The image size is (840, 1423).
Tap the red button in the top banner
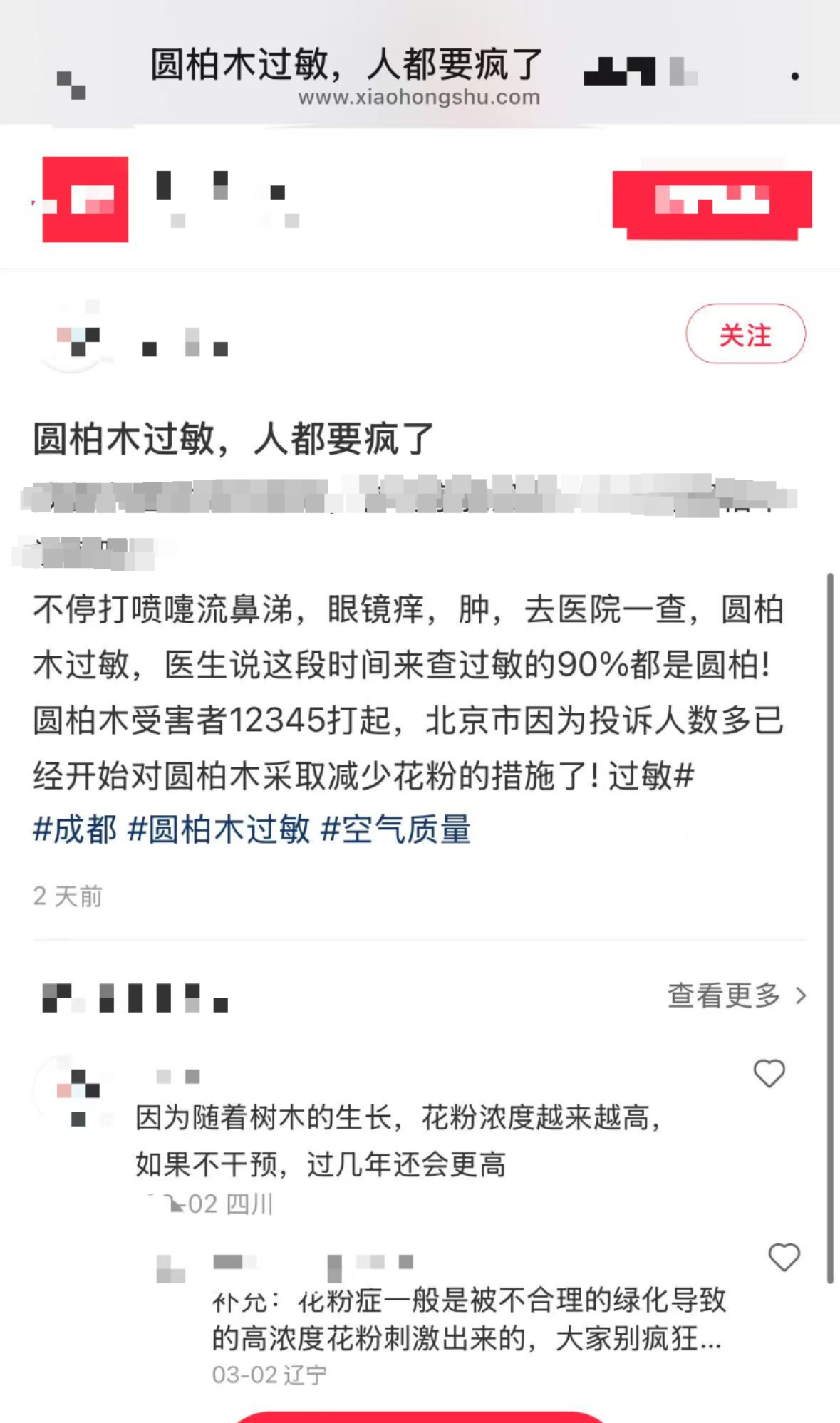[712, 202]
